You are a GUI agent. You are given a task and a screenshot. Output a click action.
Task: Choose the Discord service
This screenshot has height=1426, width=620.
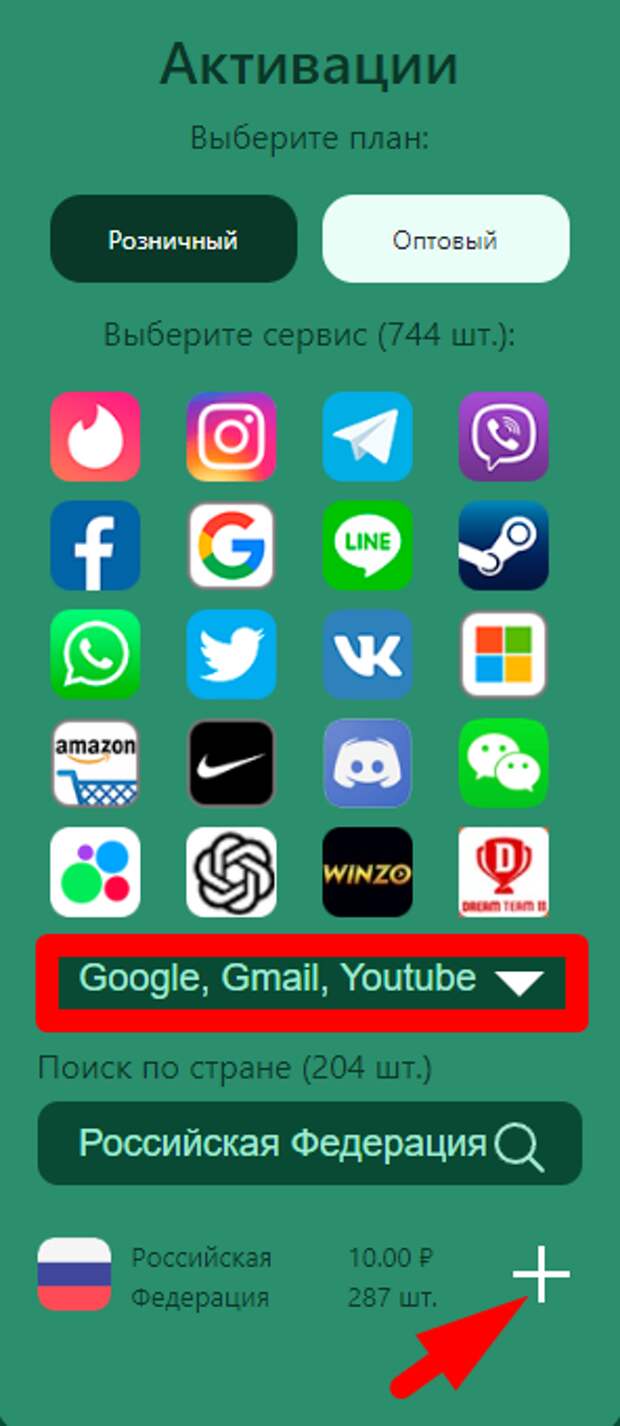[367, 763]
